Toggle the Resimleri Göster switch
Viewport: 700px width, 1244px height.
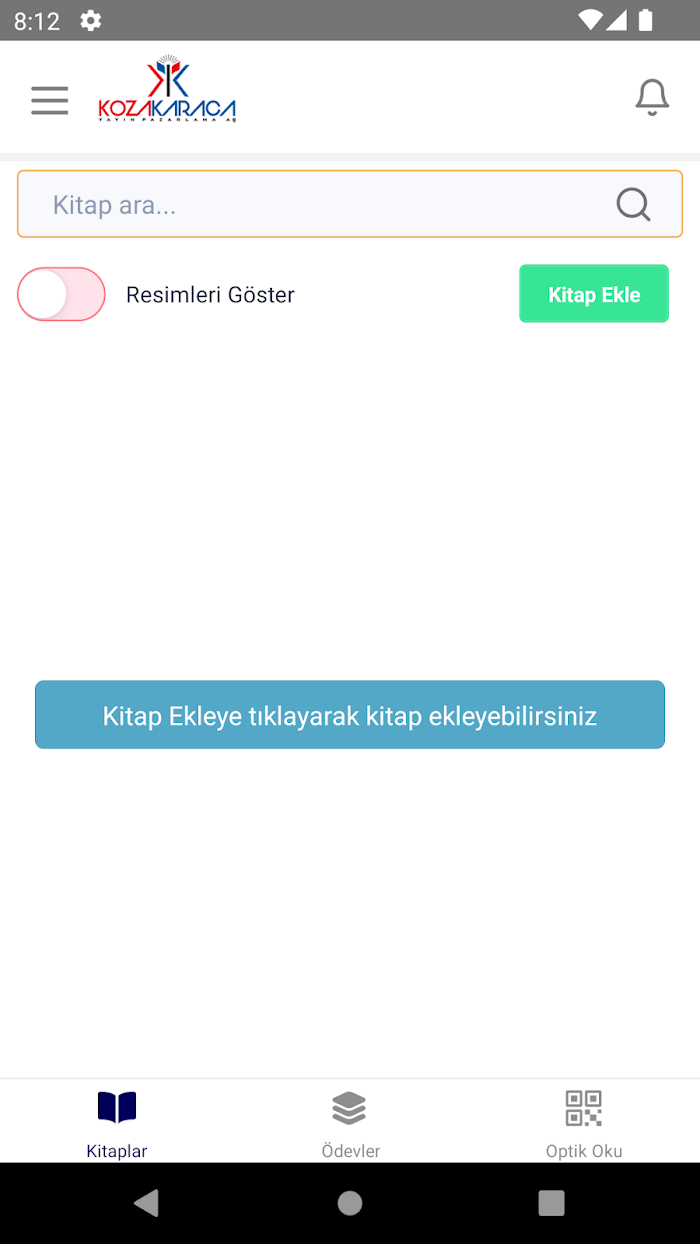pyautogui.click(x=61, y=294)
